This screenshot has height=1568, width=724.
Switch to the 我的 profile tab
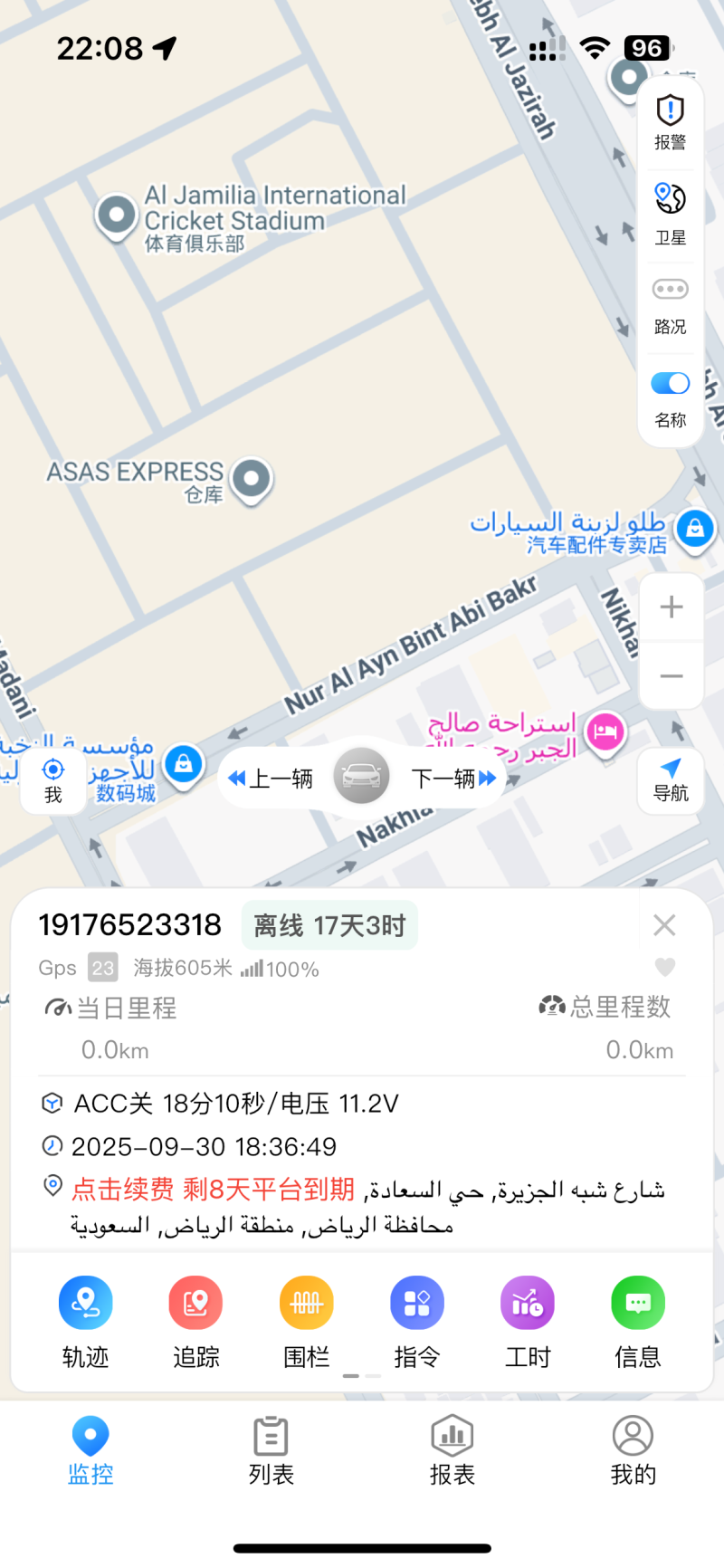pyautogui.click(x=633, y=1451)
